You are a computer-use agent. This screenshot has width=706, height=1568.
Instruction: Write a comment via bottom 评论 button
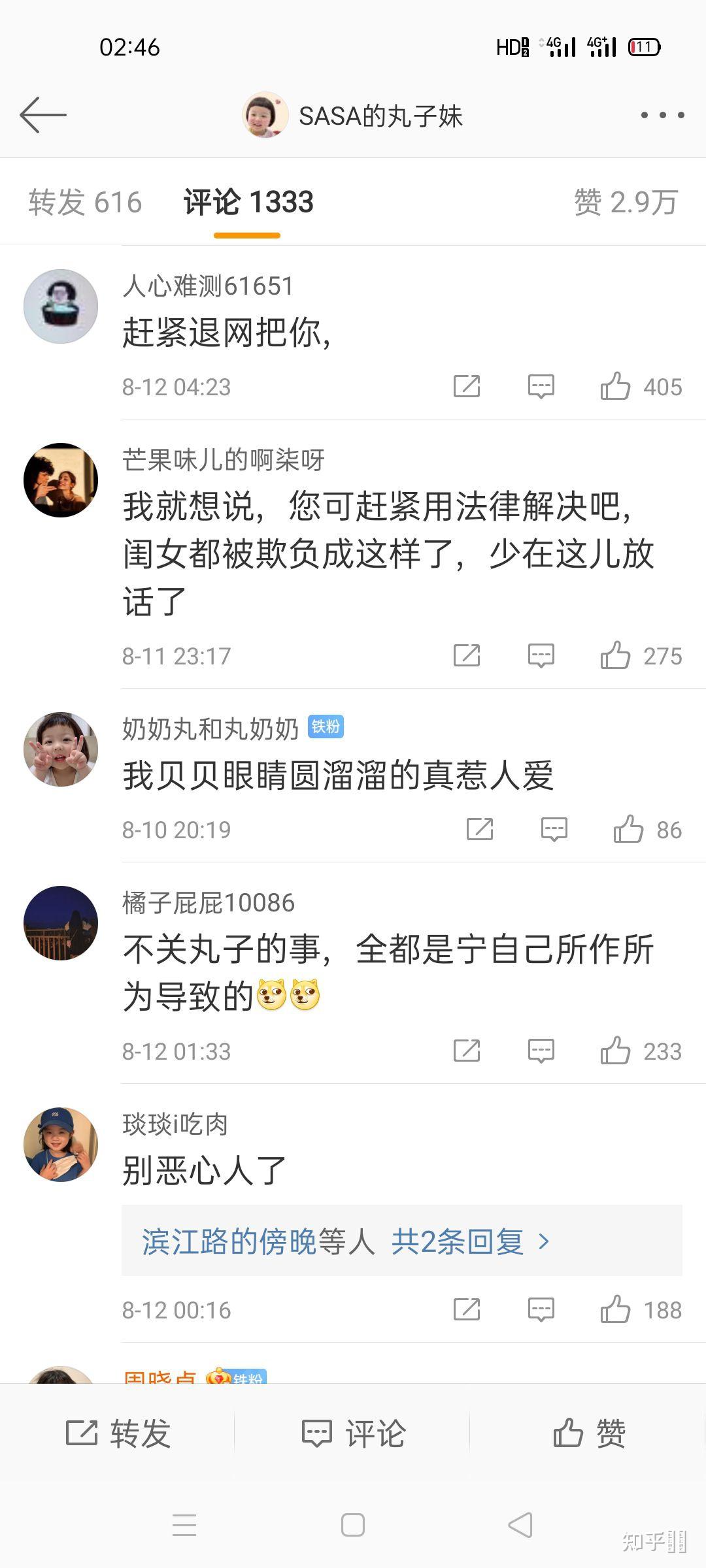353,1433
